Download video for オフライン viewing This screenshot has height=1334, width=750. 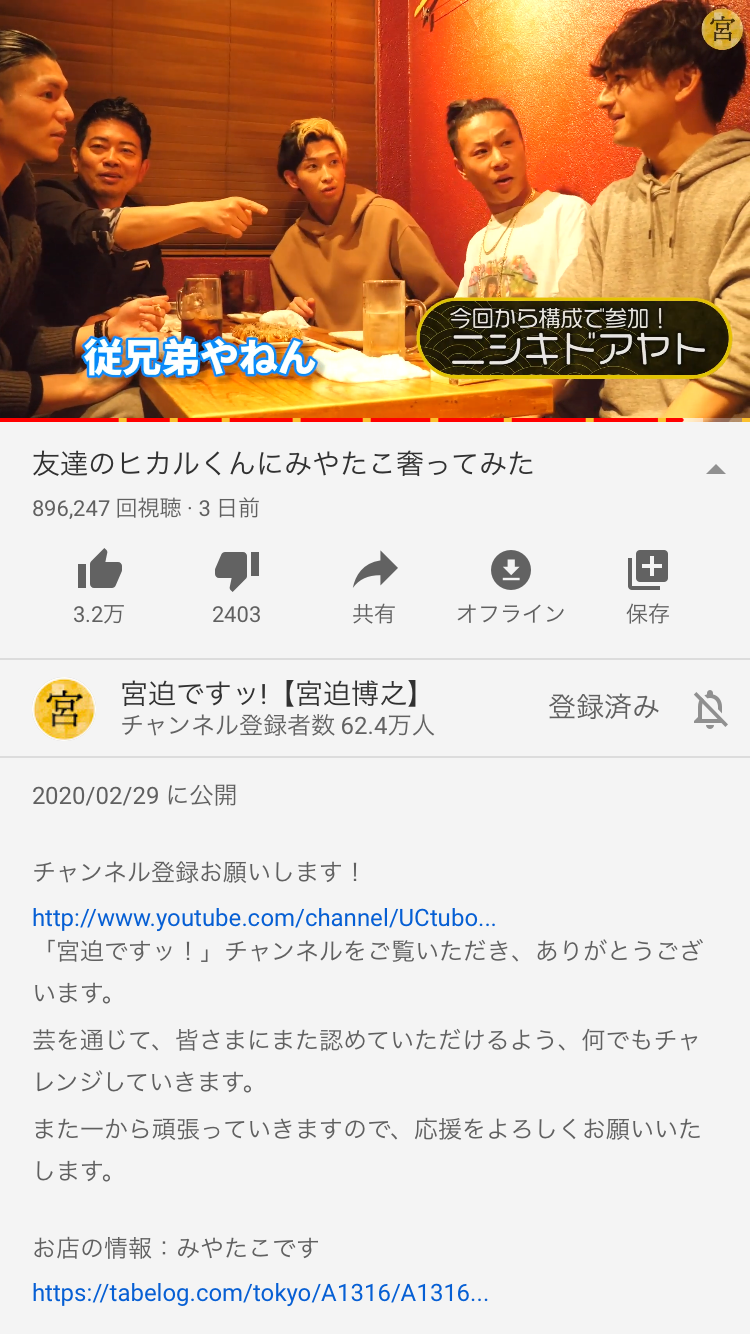click(511, 587)
